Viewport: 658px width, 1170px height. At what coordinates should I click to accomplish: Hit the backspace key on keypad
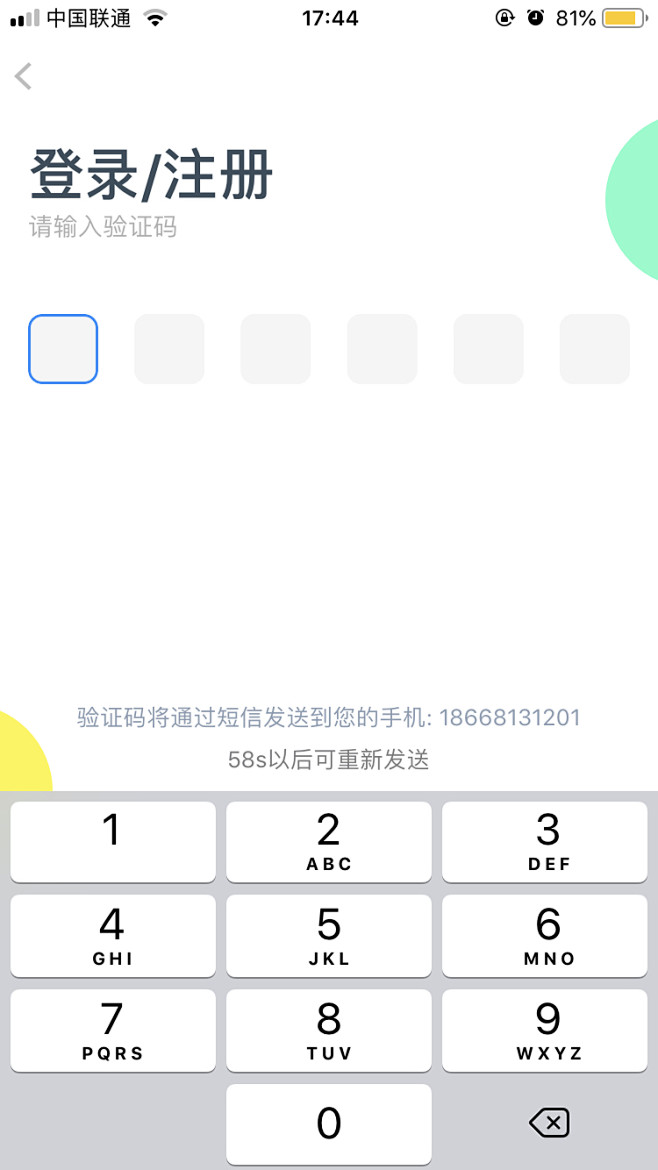coord(549,1122)
